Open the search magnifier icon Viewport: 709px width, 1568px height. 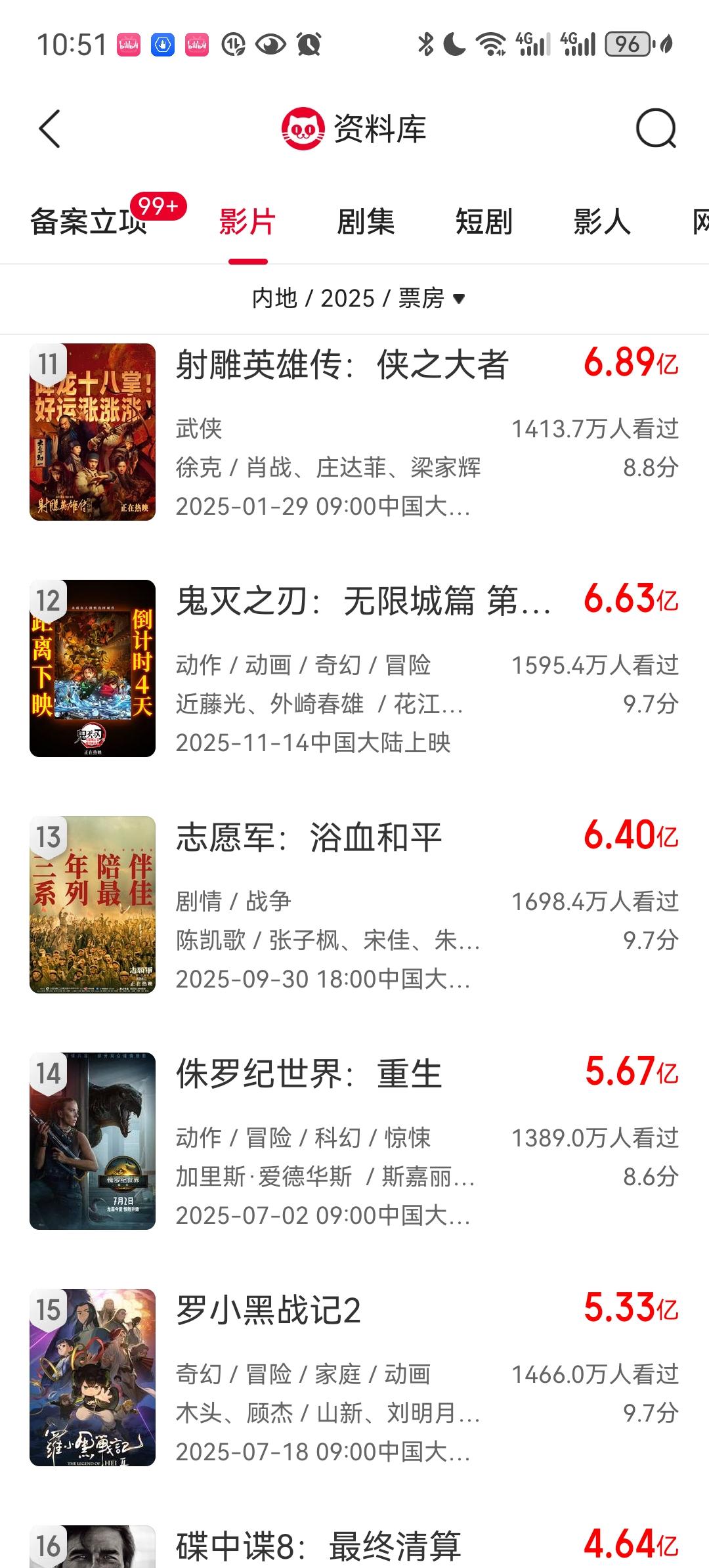655,129
